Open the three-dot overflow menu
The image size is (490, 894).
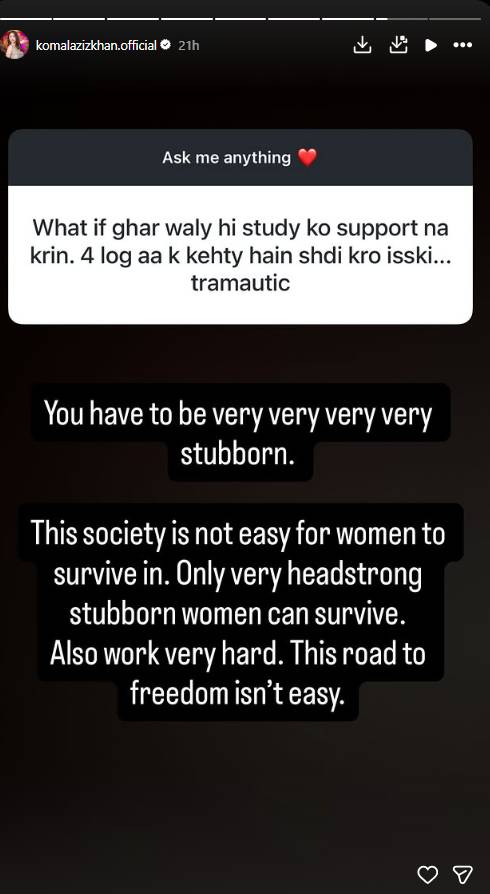463,45
